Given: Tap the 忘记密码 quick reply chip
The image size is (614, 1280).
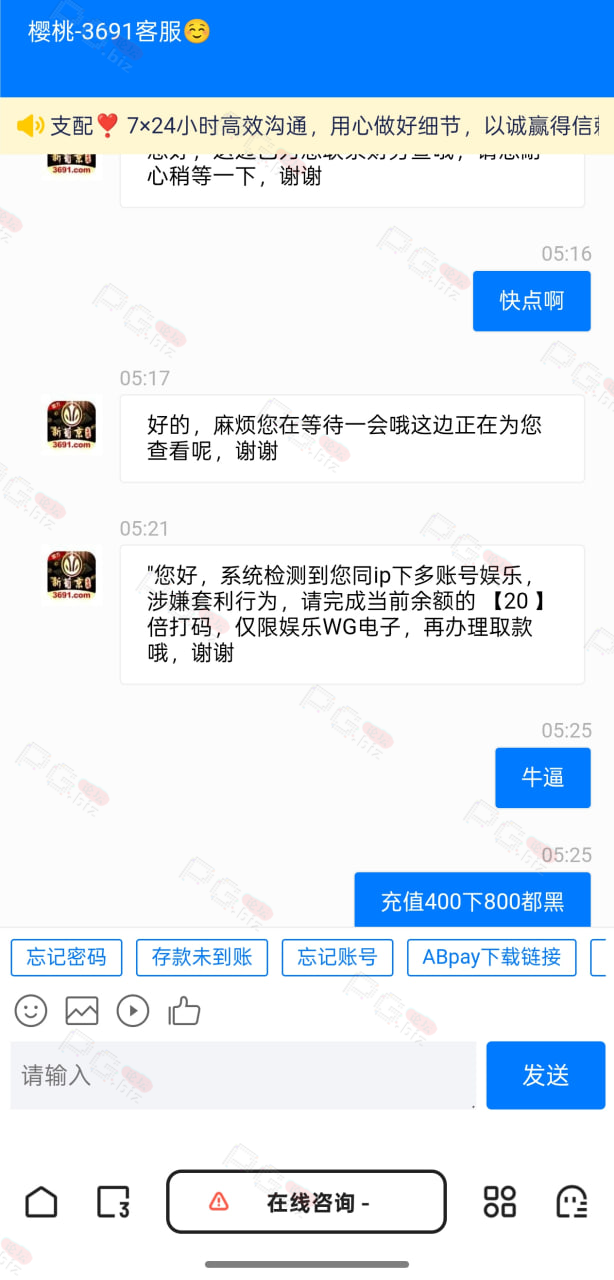Looking at the screenshot, I should (66, 957).
